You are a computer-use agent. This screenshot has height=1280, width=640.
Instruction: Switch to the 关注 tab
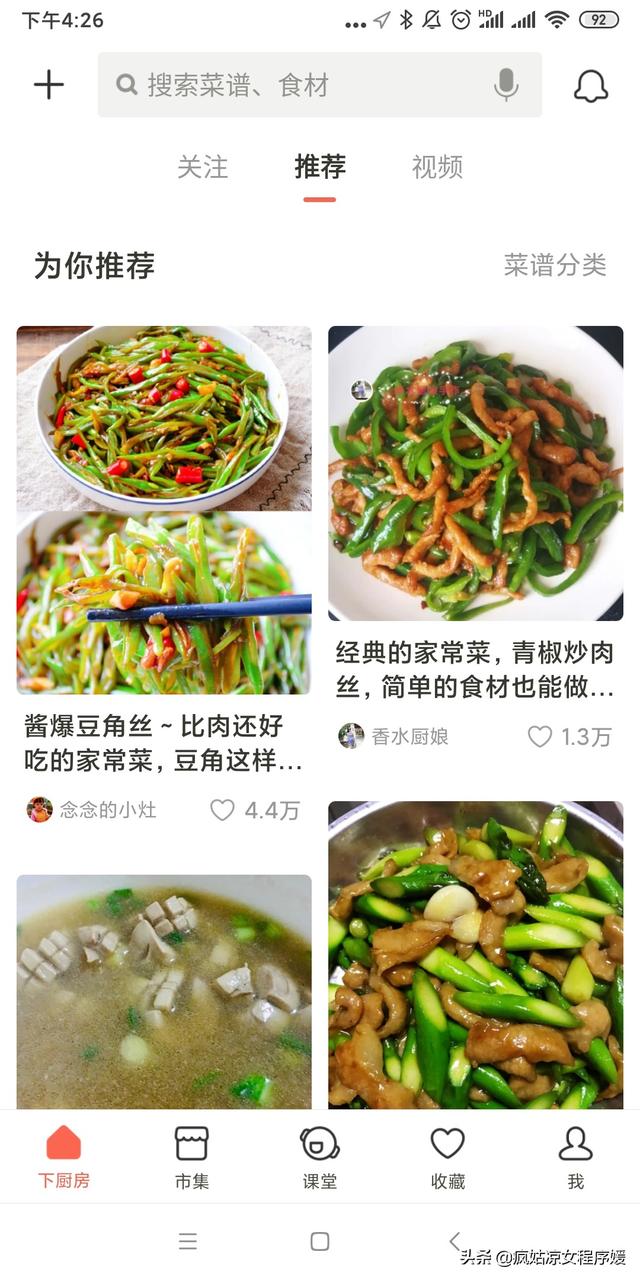pos(203,167)
